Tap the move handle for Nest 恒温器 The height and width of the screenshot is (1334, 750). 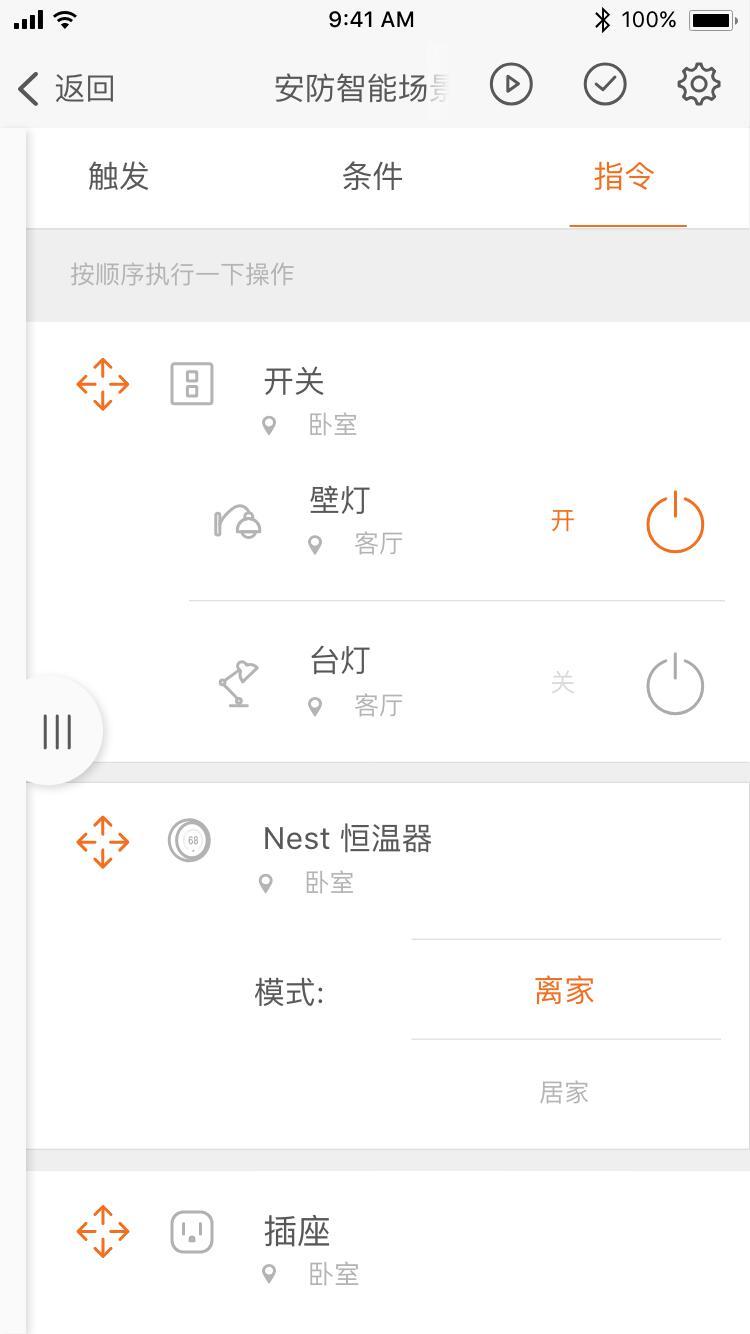103,842
